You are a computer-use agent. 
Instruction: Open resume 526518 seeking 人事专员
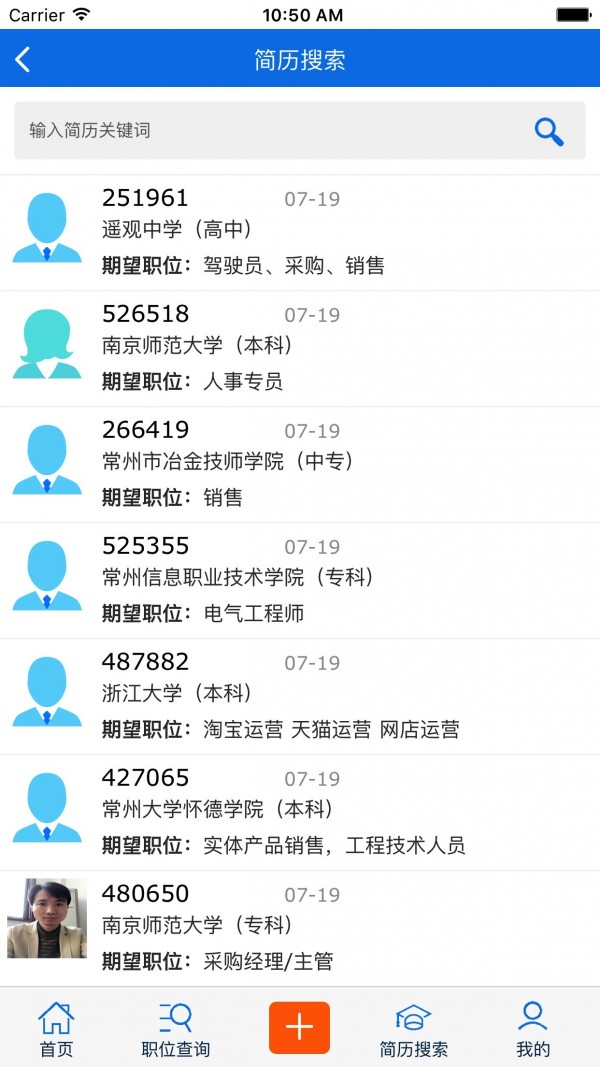[300, 349]
